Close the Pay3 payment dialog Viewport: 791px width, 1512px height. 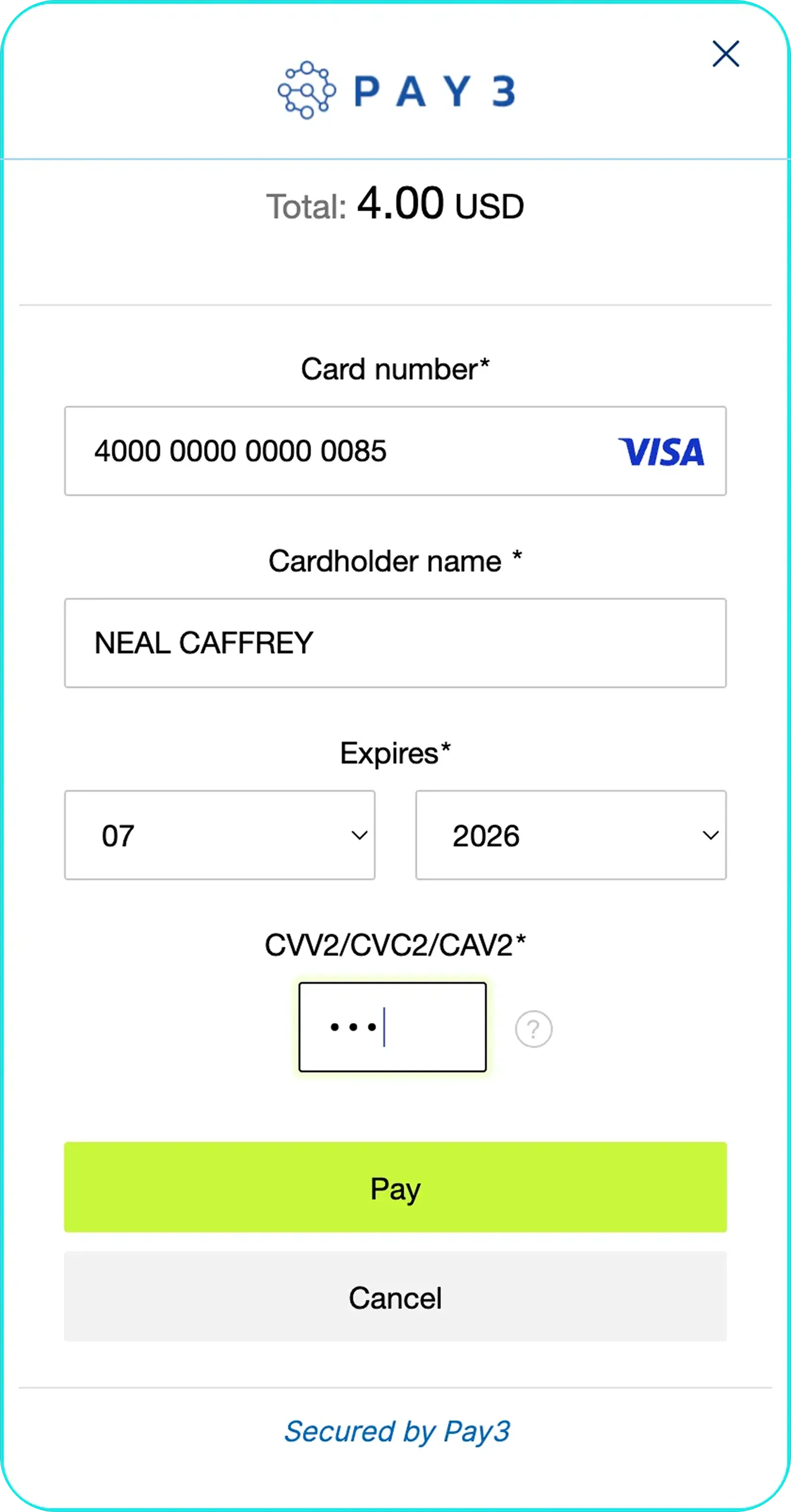[725, 54]
